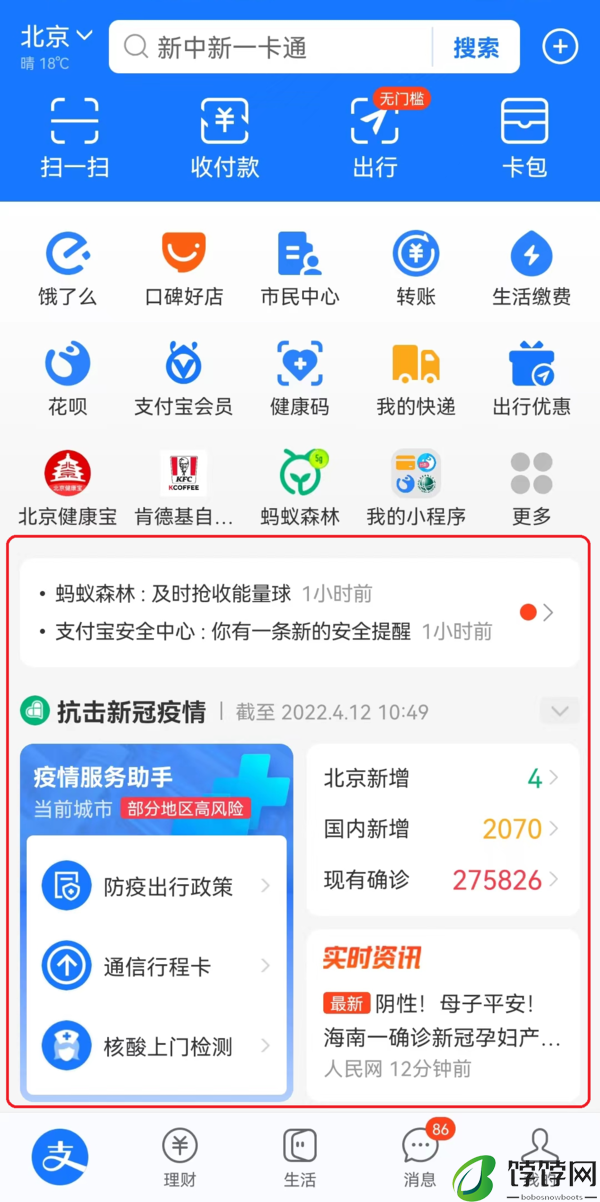The width and height of the screenshot is (600, 1202).
Task: Tap the 搜索 button
Action: (x=476, y=47)
